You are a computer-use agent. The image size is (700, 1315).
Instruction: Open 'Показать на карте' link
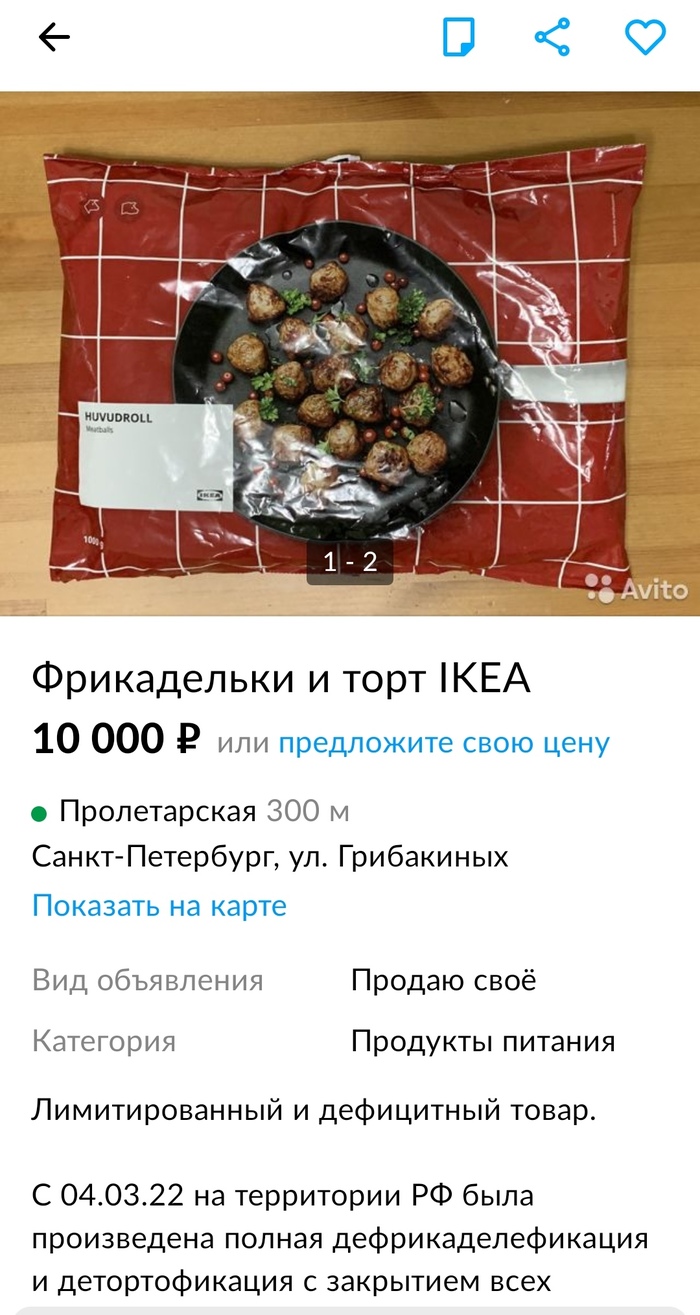pyautogui.click(x=159, y=906)
